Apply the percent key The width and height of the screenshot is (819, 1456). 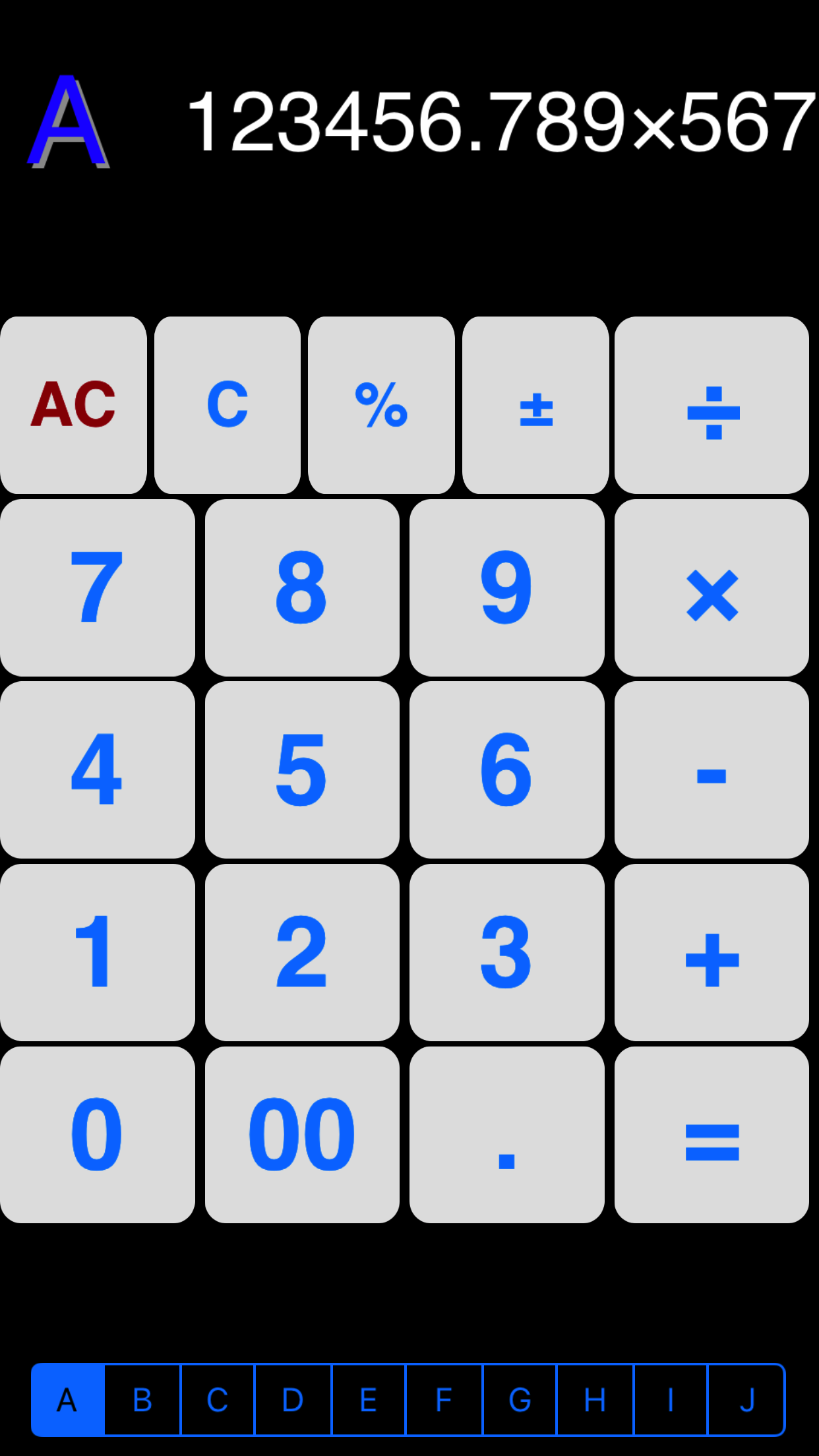pos(381,405)
